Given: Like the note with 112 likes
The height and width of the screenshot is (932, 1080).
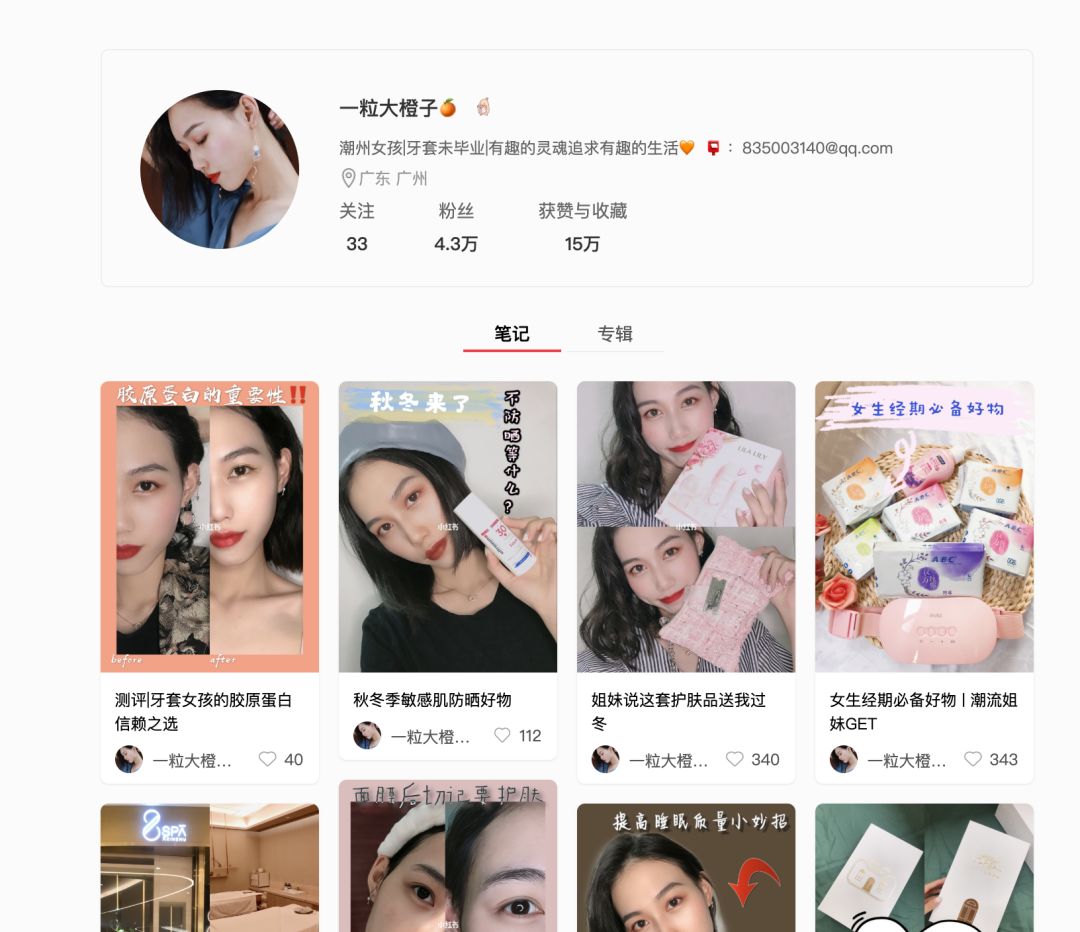Looking at the screenshot, I should coord(503,735).
